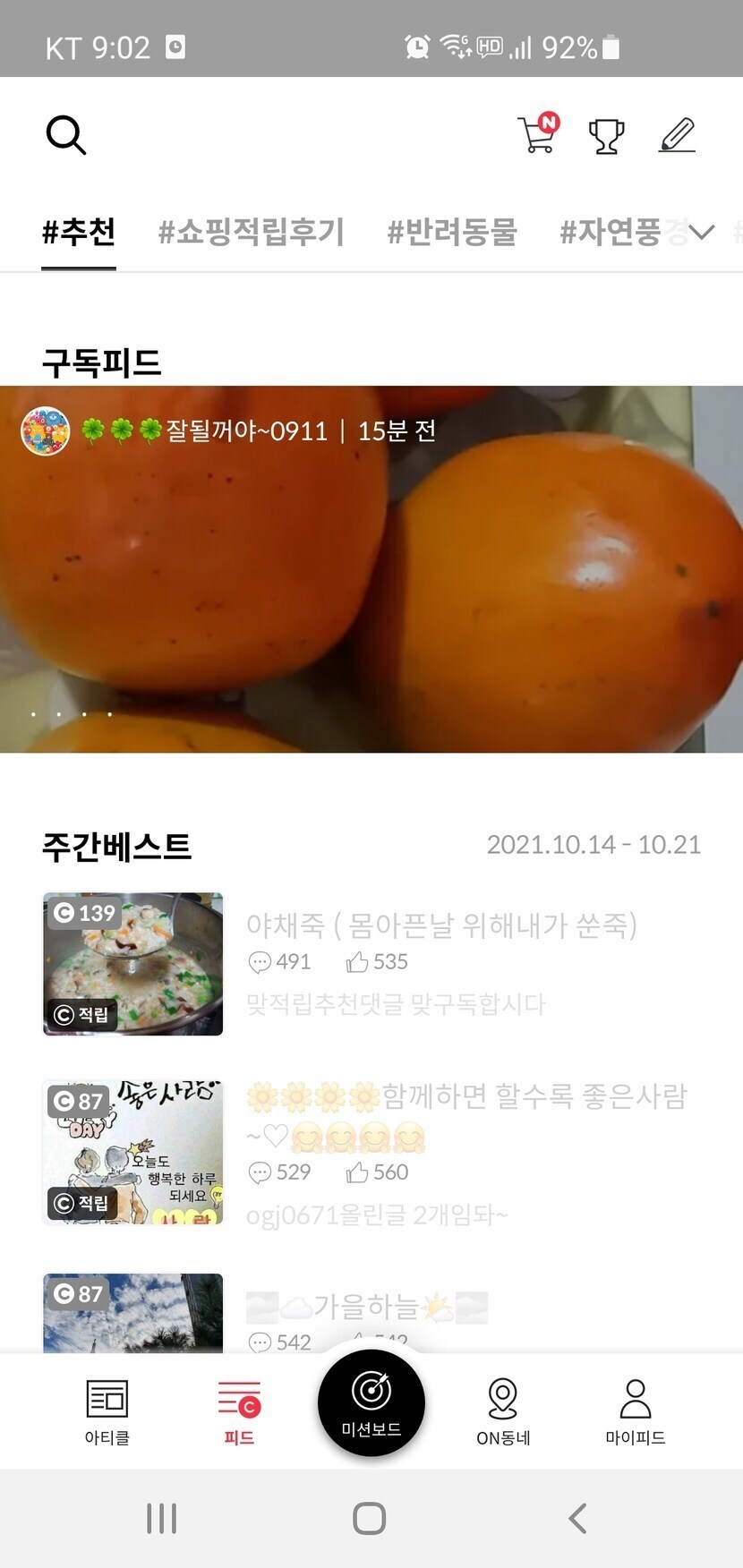Switch to the #반려동물 tab
The height and width of the screenshot is (1568, 743).
(x=452, y=232)
